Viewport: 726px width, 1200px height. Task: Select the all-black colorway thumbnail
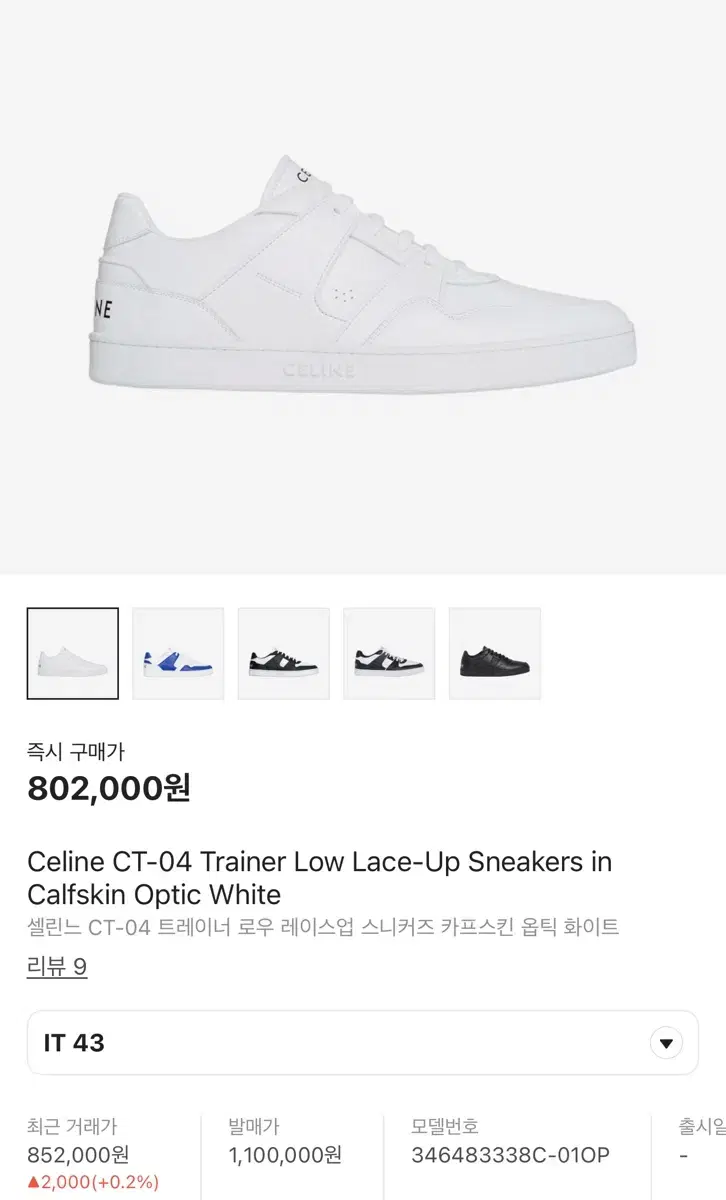tap(494, 652)
